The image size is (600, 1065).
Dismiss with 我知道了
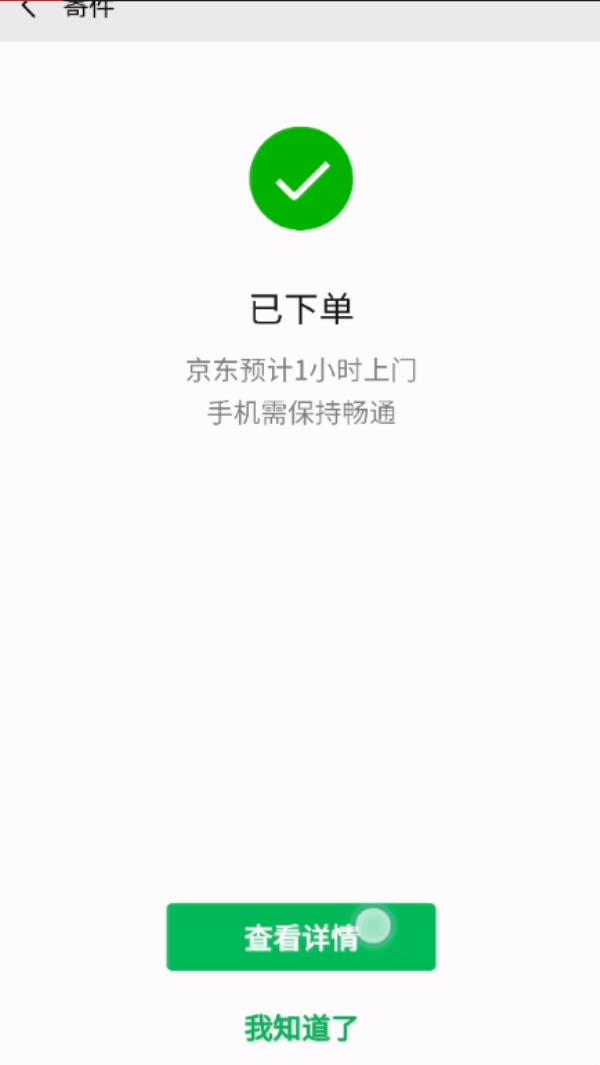[x=301, y=1028]
